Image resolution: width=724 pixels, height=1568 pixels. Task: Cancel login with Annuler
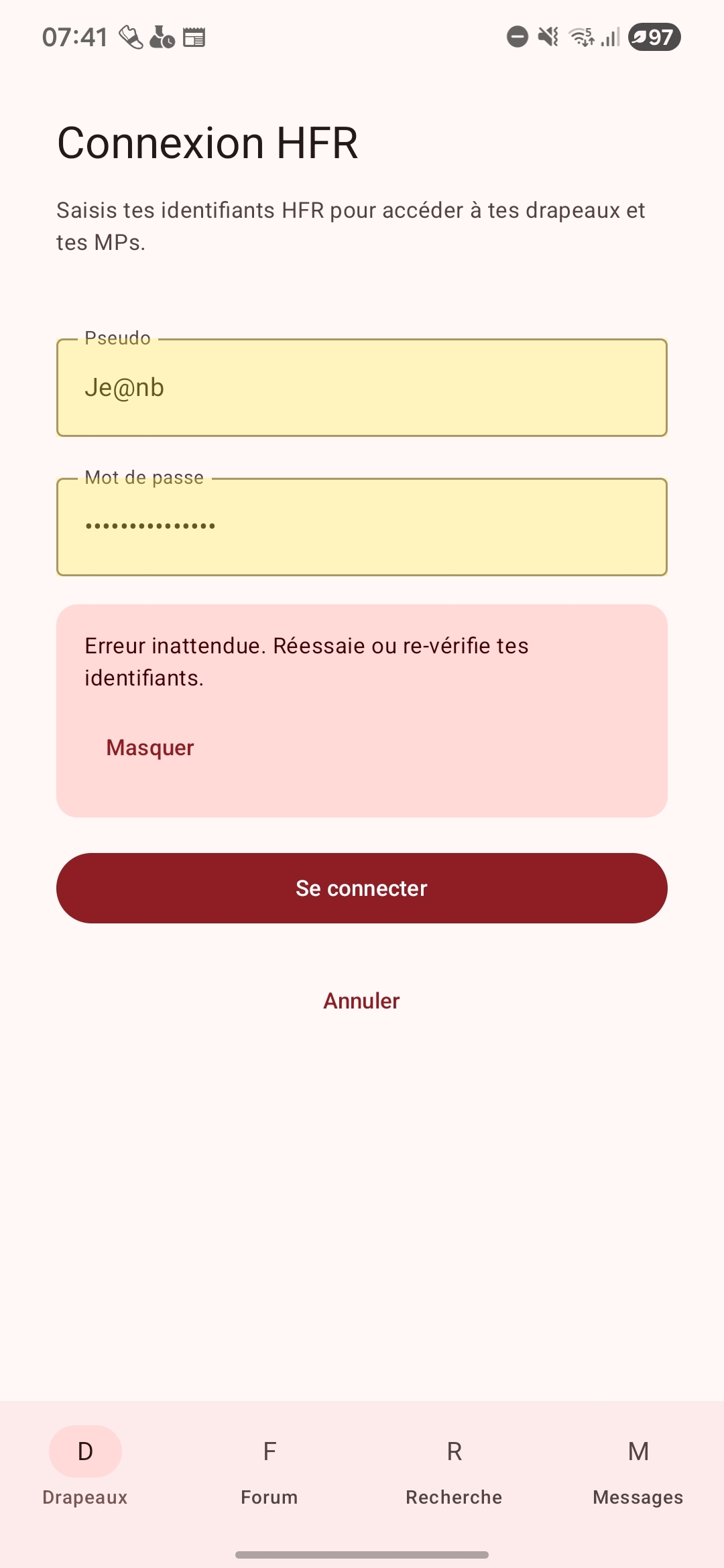[x=362, y=1000]
